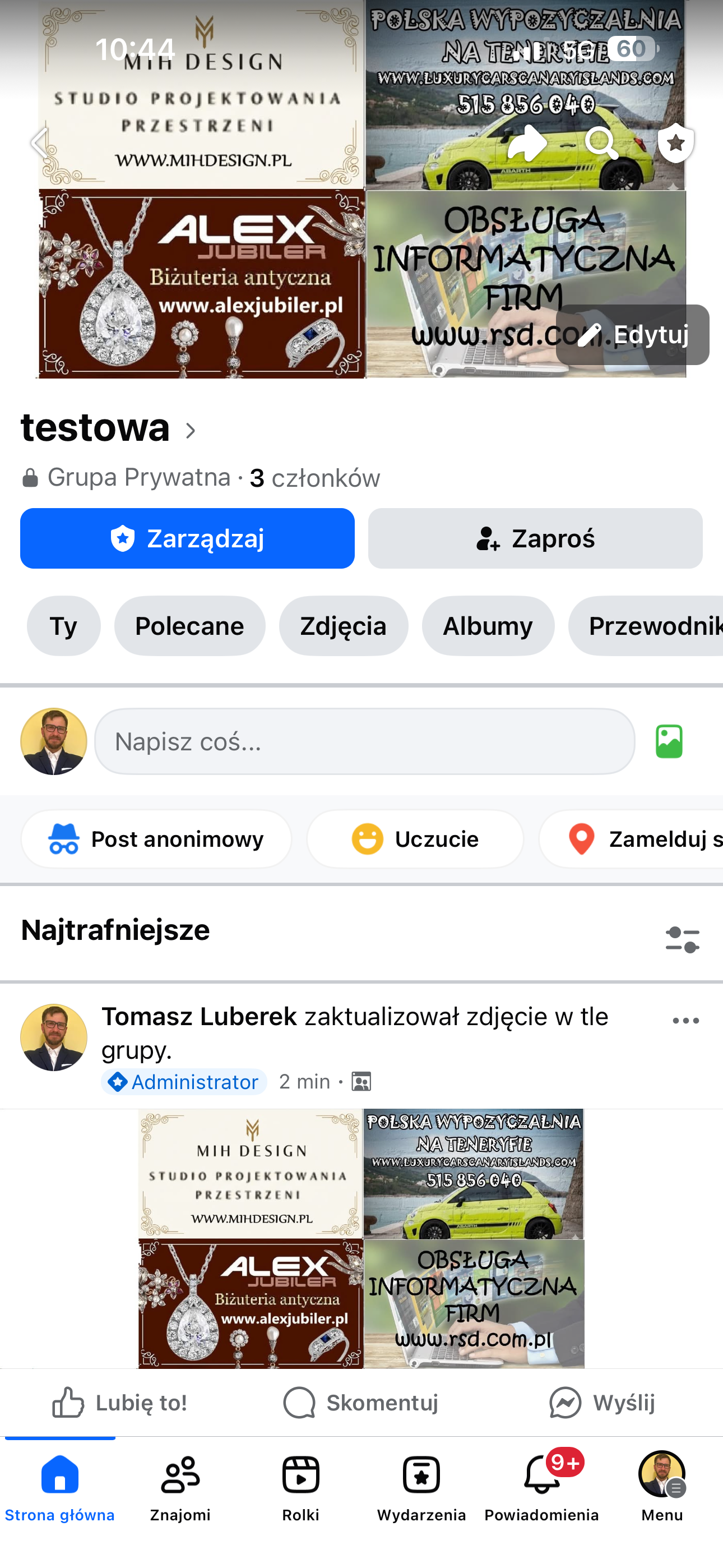Image resolution: width=723 pixels, height=1568 pixels.
Task: Invite members with Zaproś
Action: point(535,539)
